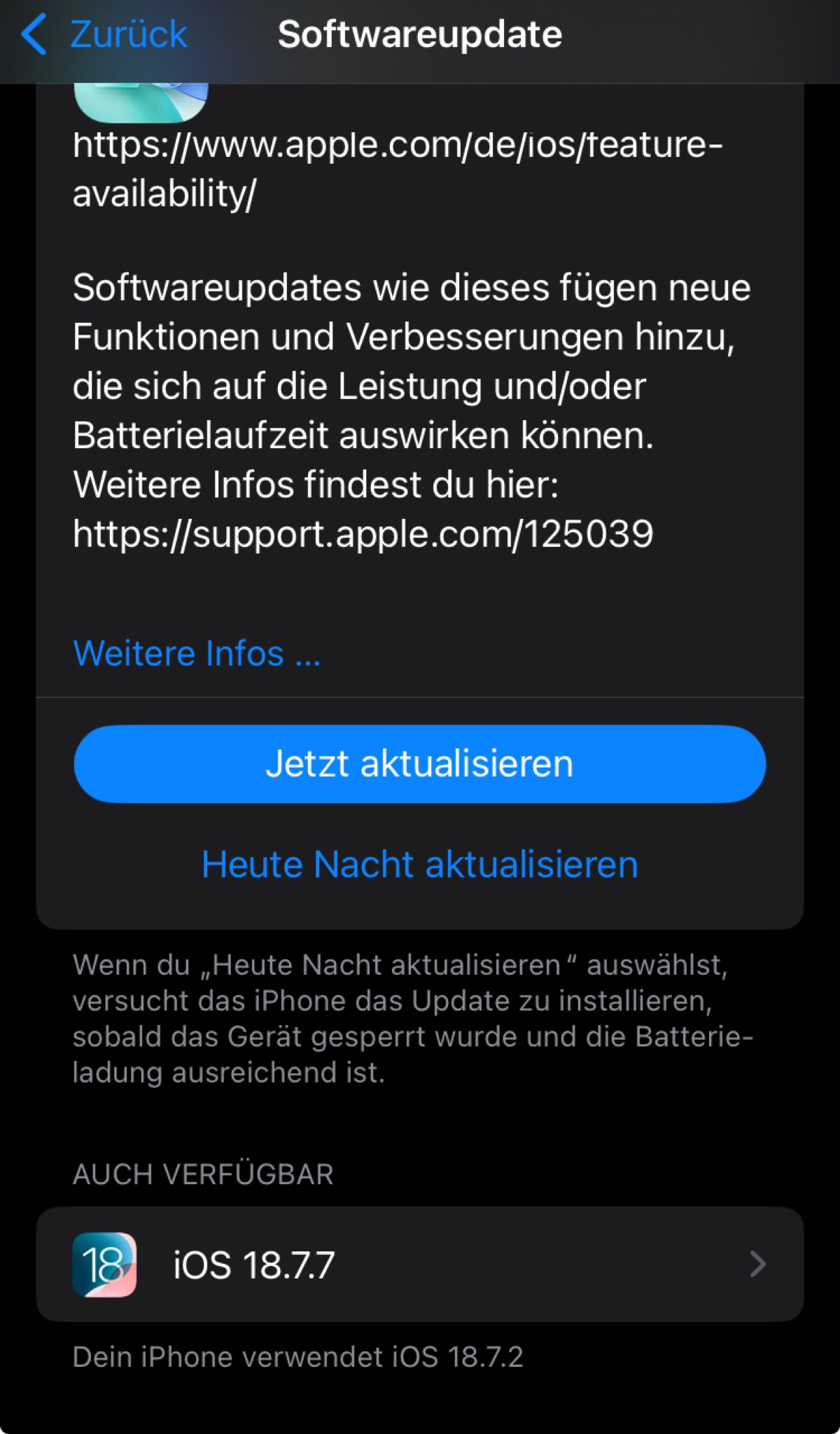Open the iOS 18.7.7 update row
This screenshot has width=840, height=1434.
click(420, 1264)
